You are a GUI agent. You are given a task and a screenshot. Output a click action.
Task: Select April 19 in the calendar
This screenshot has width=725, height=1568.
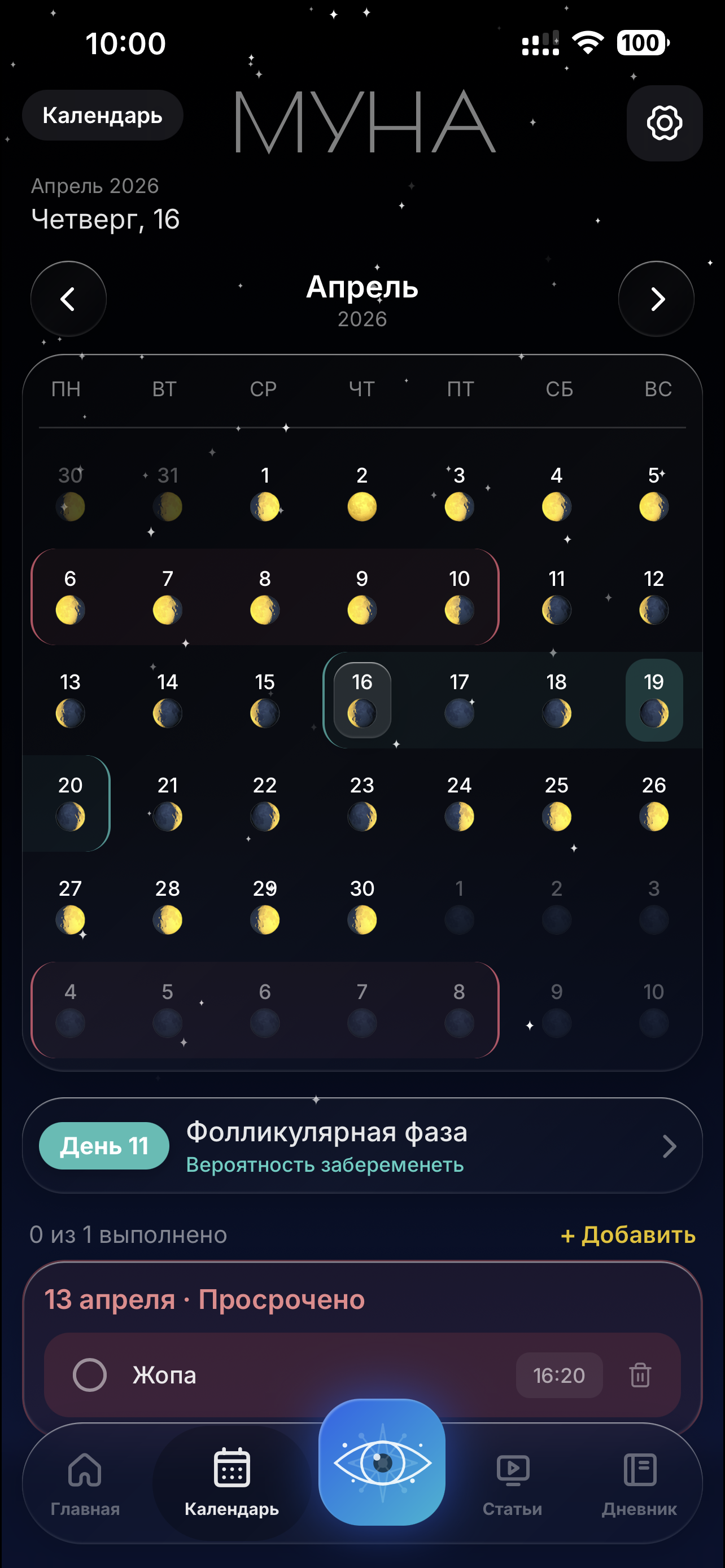click(653, 699)
